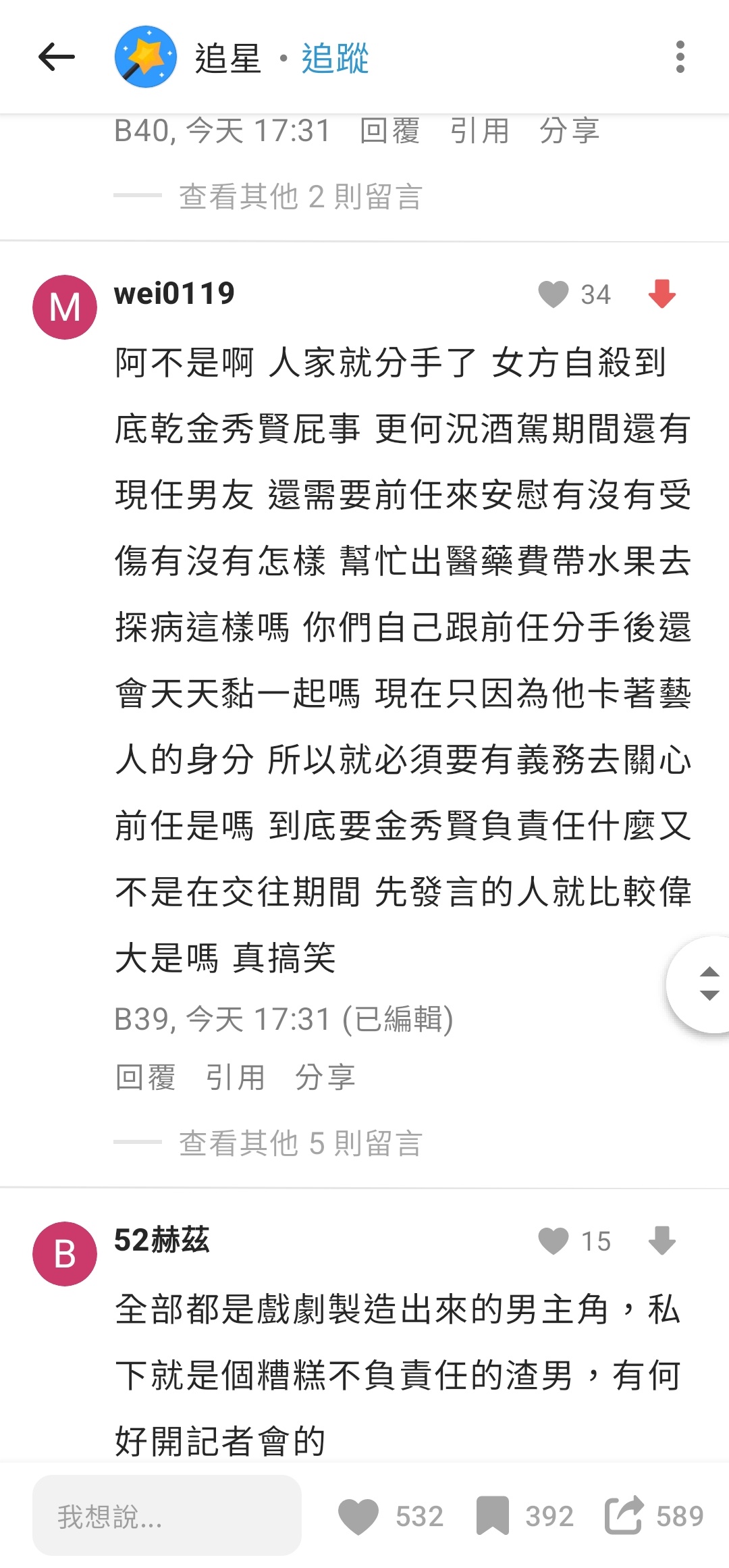
Task: Go back using the arrow icon
Action: (57, 57)
